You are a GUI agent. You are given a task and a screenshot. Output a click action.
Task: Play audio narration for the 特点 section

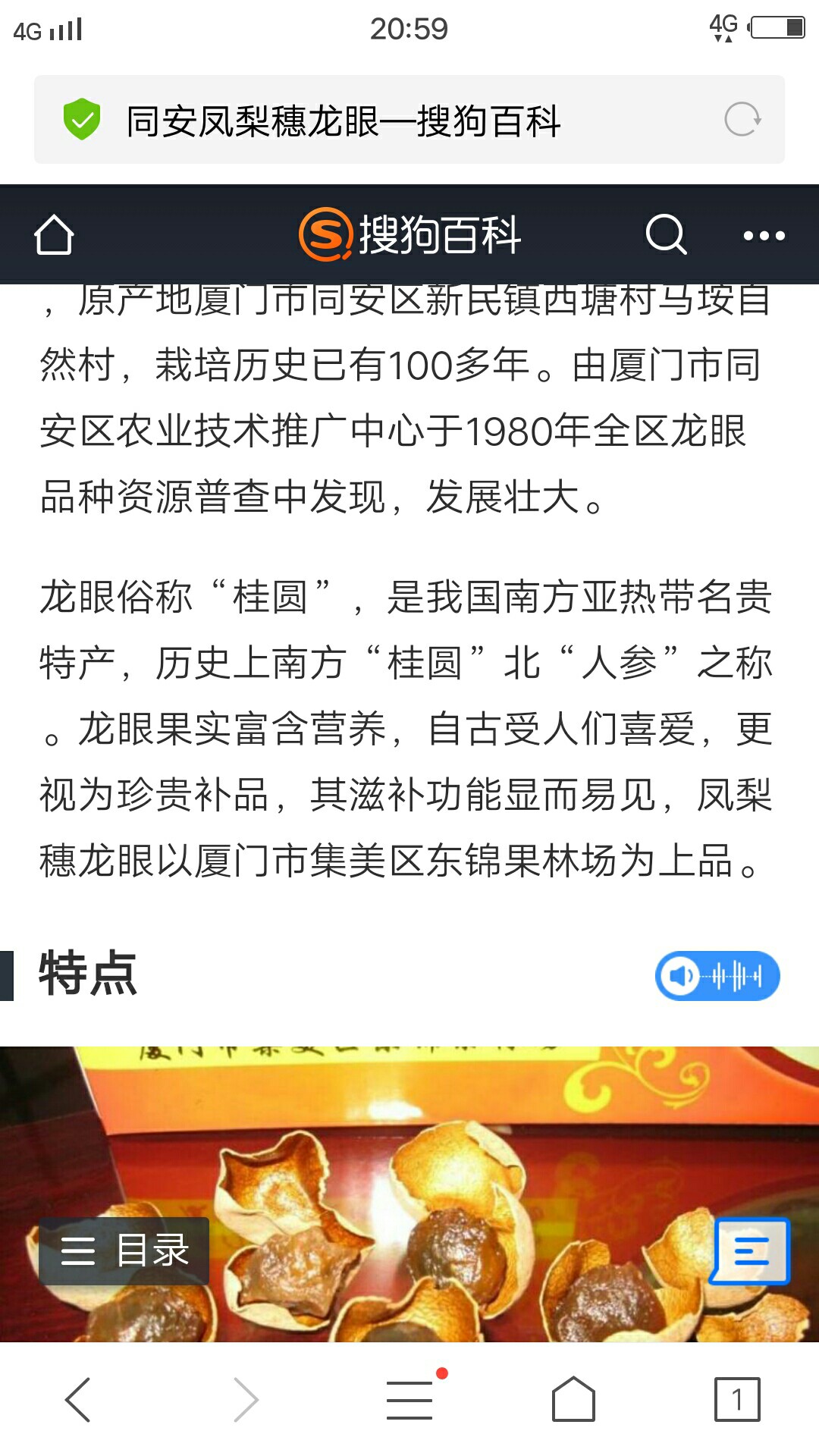coord(717,976)
